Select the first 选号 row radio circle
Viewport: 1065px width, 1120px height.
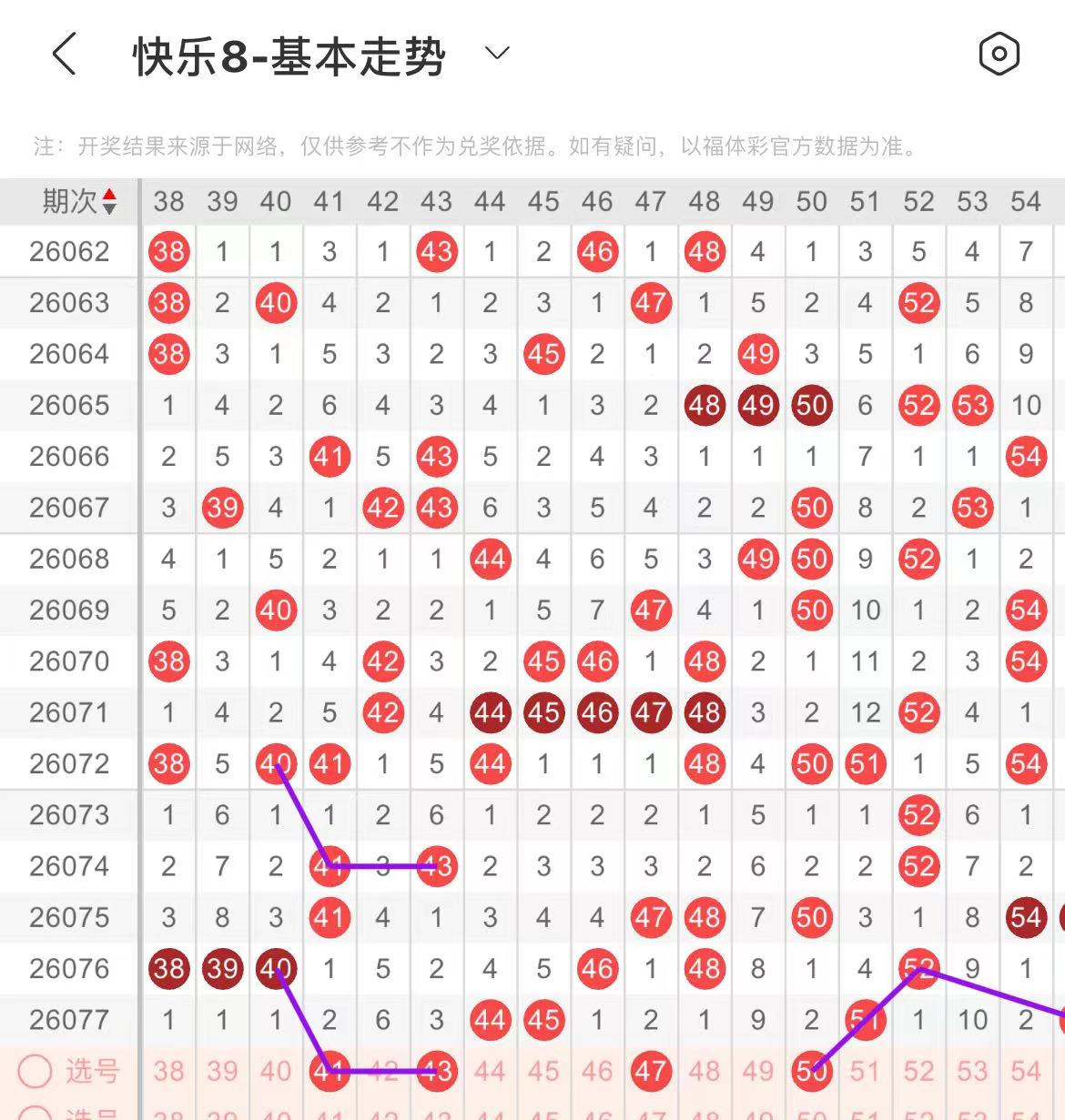coord(35,1071)
